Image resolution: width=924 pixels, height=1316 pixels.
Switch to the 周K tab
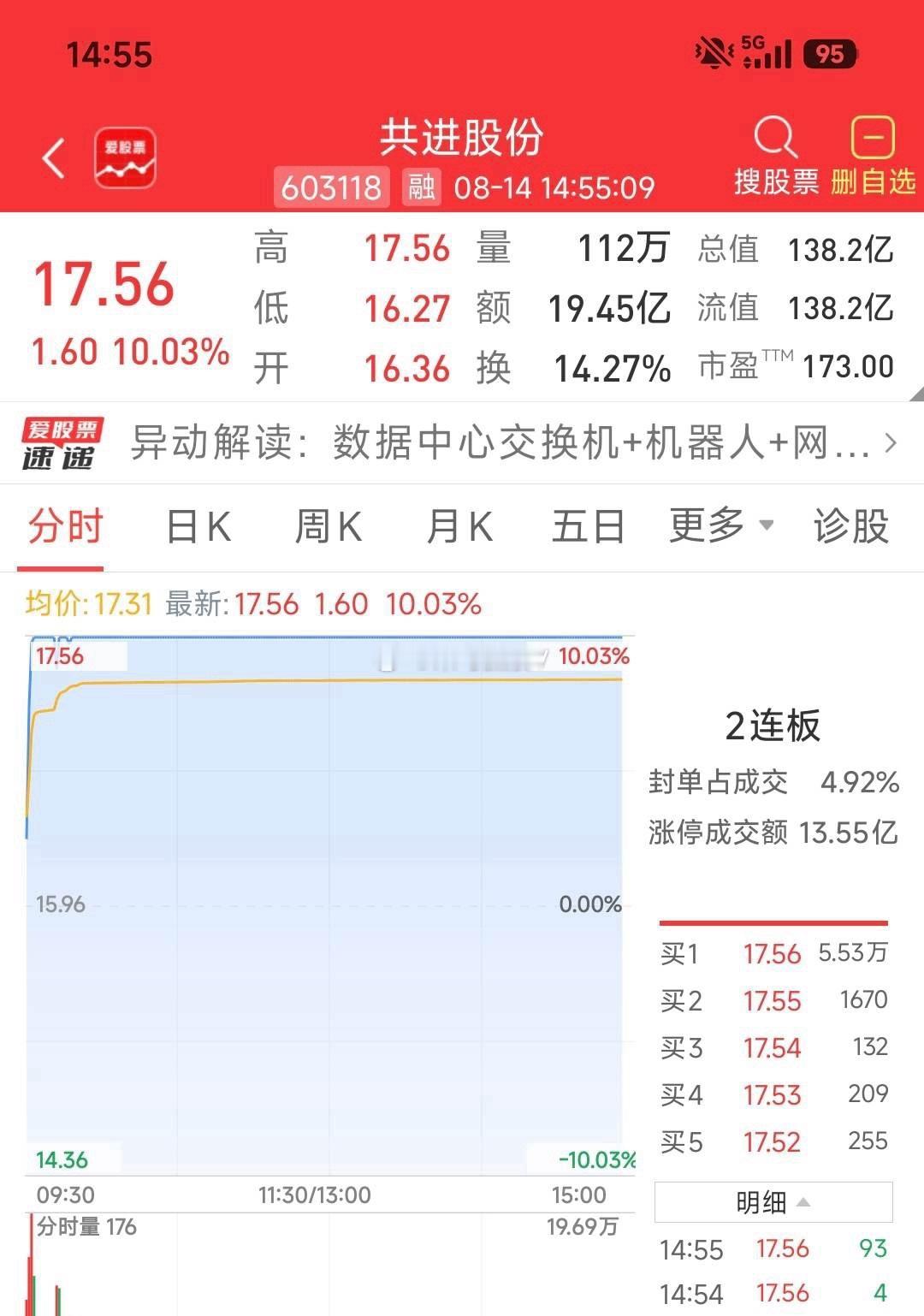click(x=329, y=526)
